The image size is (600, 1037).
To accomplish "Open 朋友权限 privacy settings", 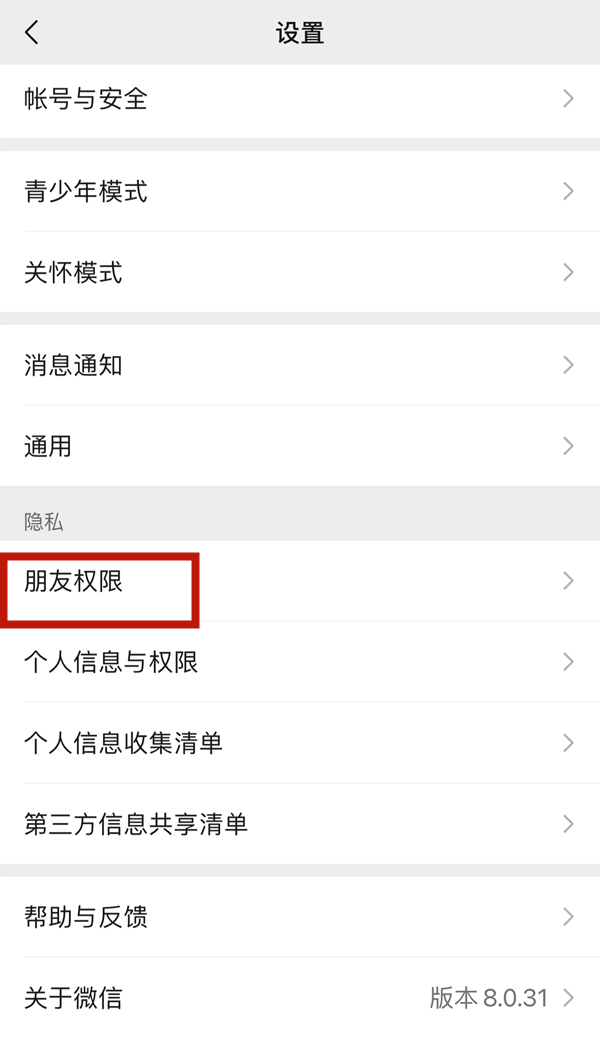I will tap(300, 581).
